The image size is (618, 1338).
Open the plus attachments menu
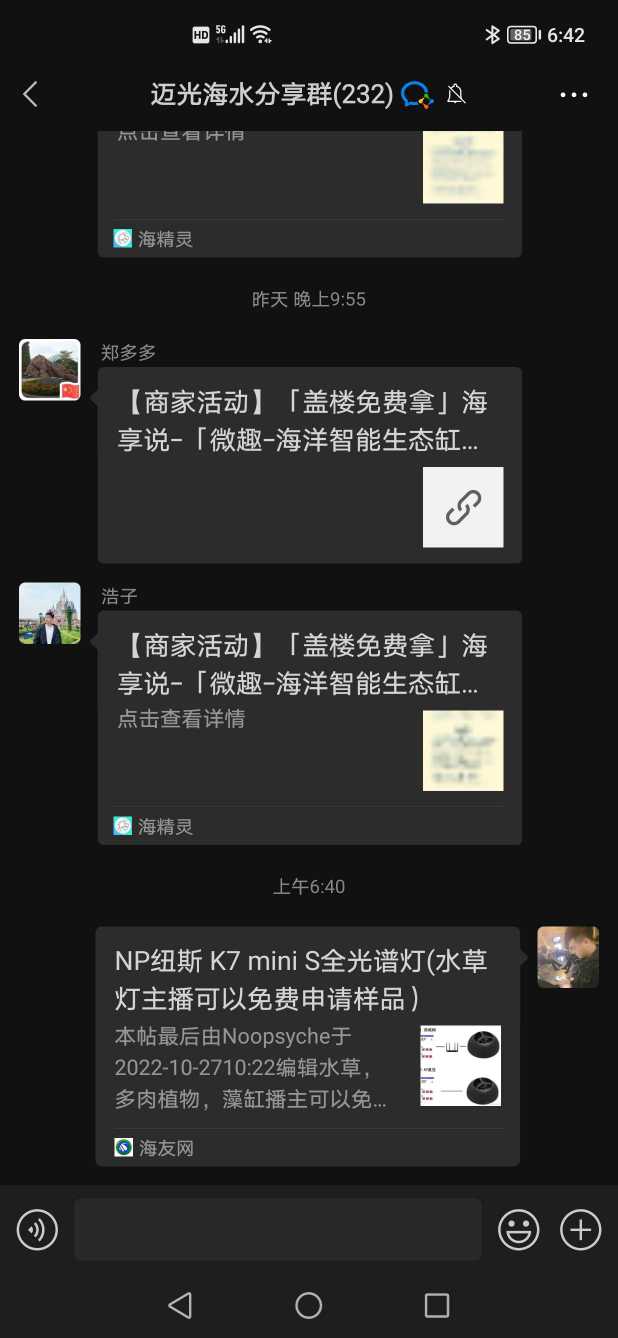pos(580,1229)
